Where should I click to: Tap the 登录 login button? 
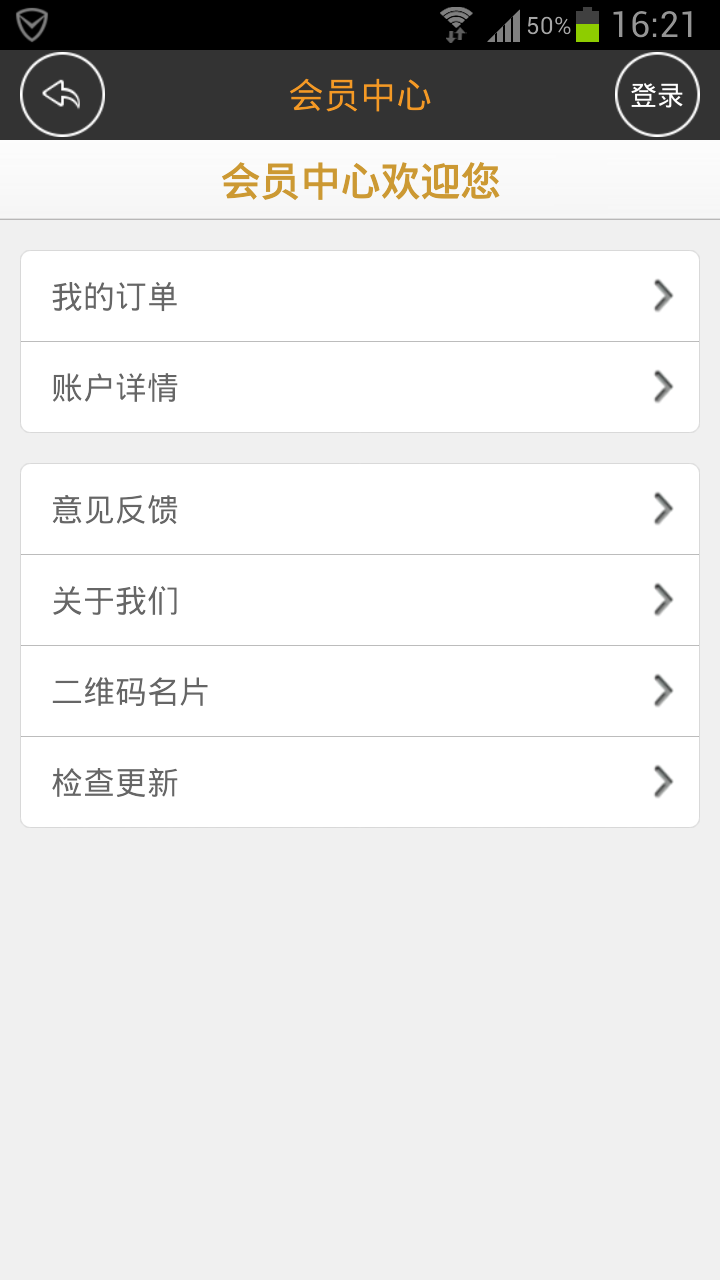click(657, 95)
